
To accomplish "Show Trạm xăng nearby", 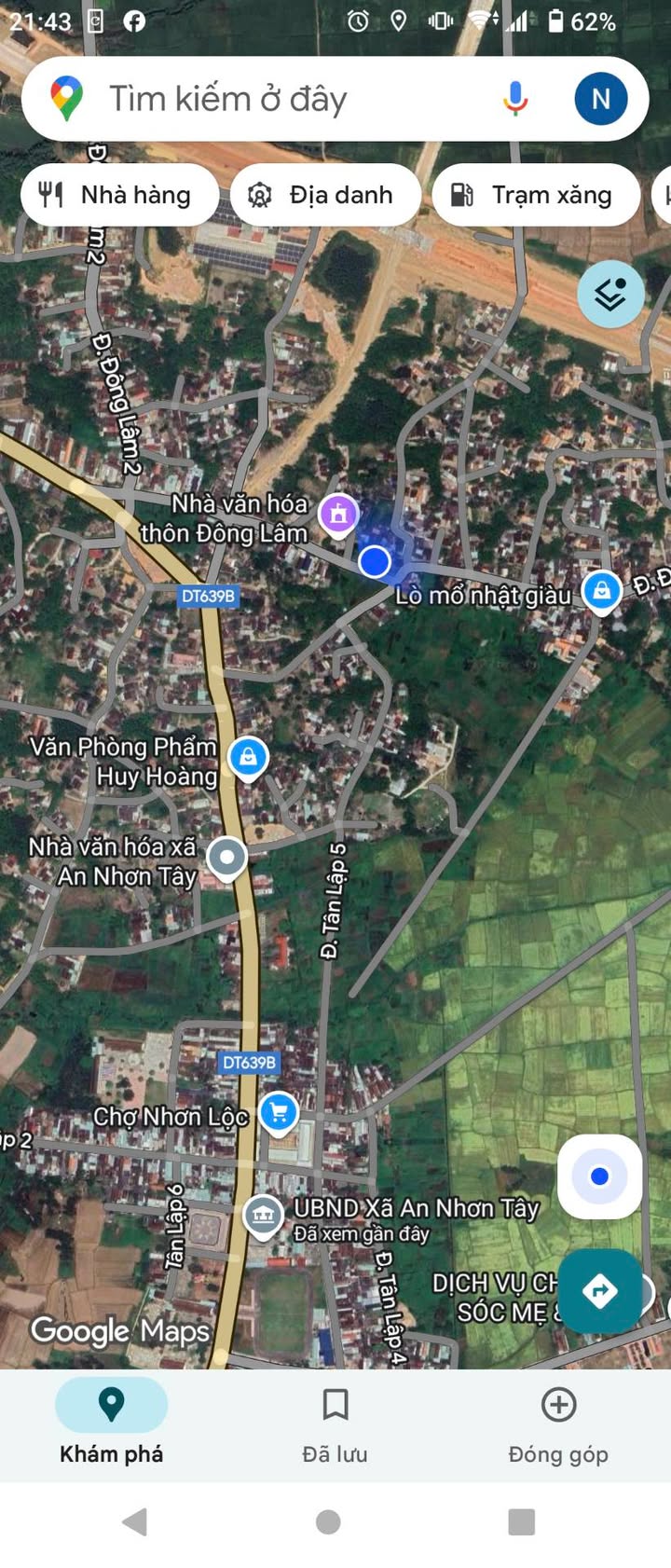I will pyautogui.click(x=535, y=195).
